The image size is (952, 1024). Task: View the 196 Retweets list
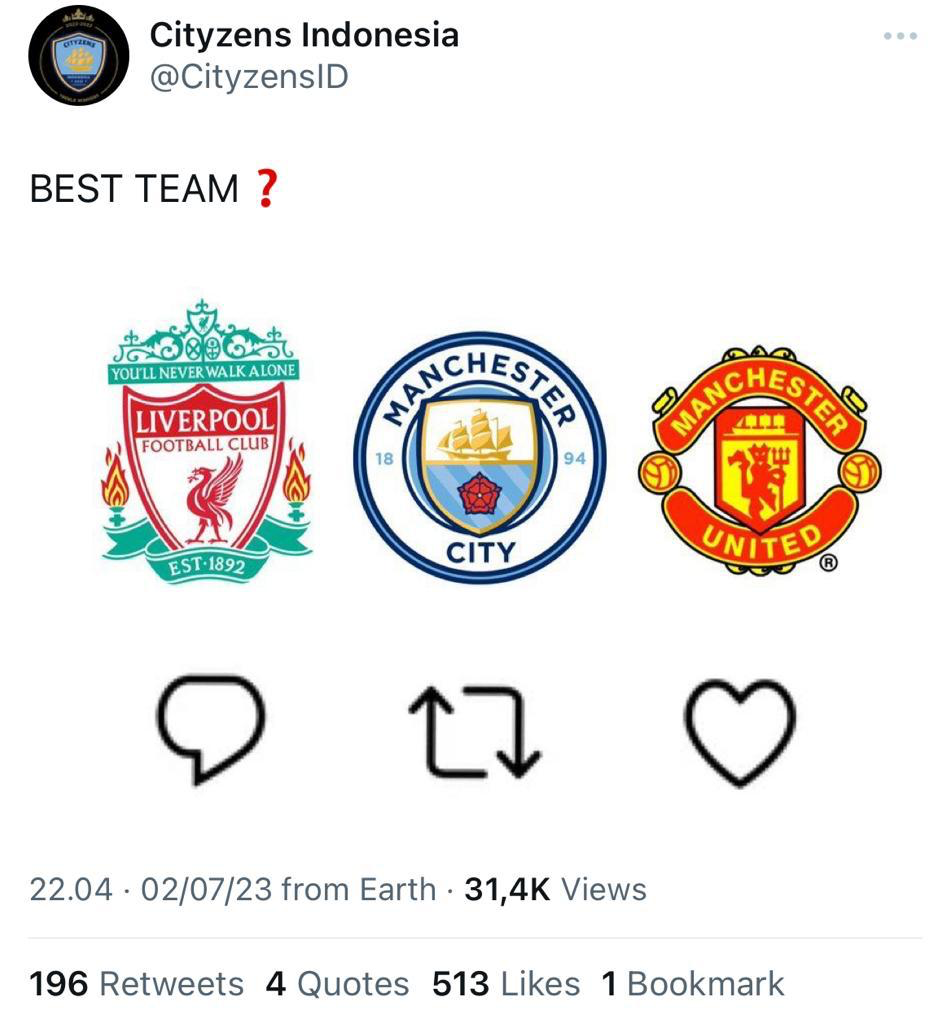tap(136, 984)
